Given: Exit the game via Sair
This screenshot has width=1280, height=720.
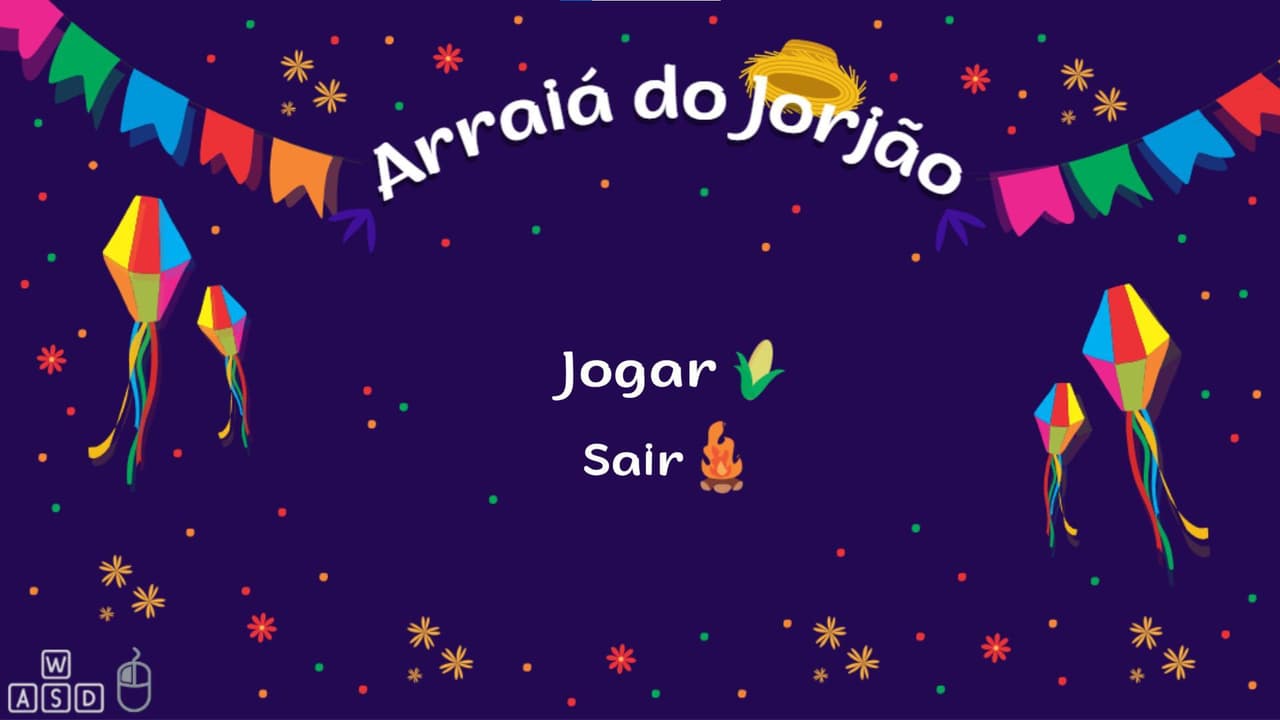Looking at the screenshot, I should tap(664, 459).
